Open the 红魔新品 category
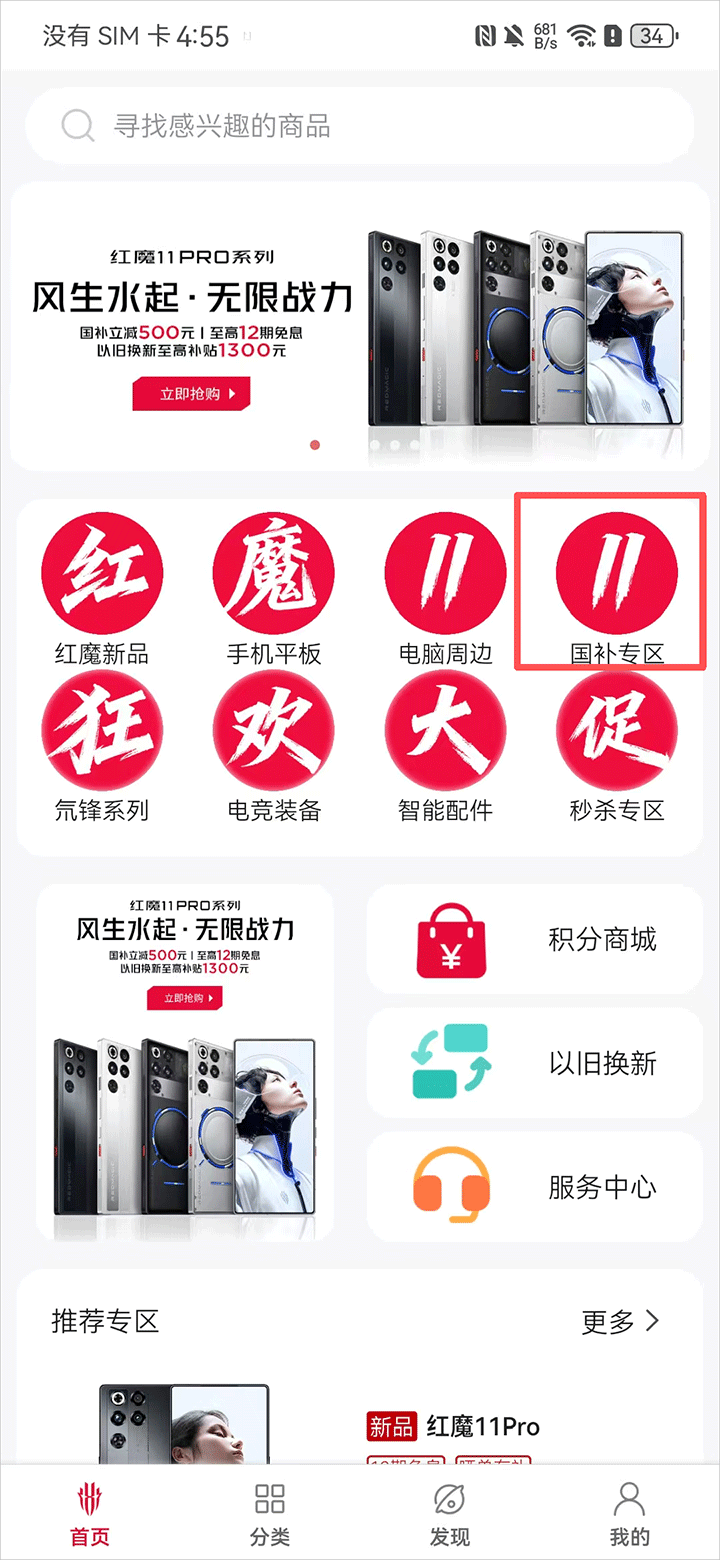The image size is (720, 1560). [102, 590]
